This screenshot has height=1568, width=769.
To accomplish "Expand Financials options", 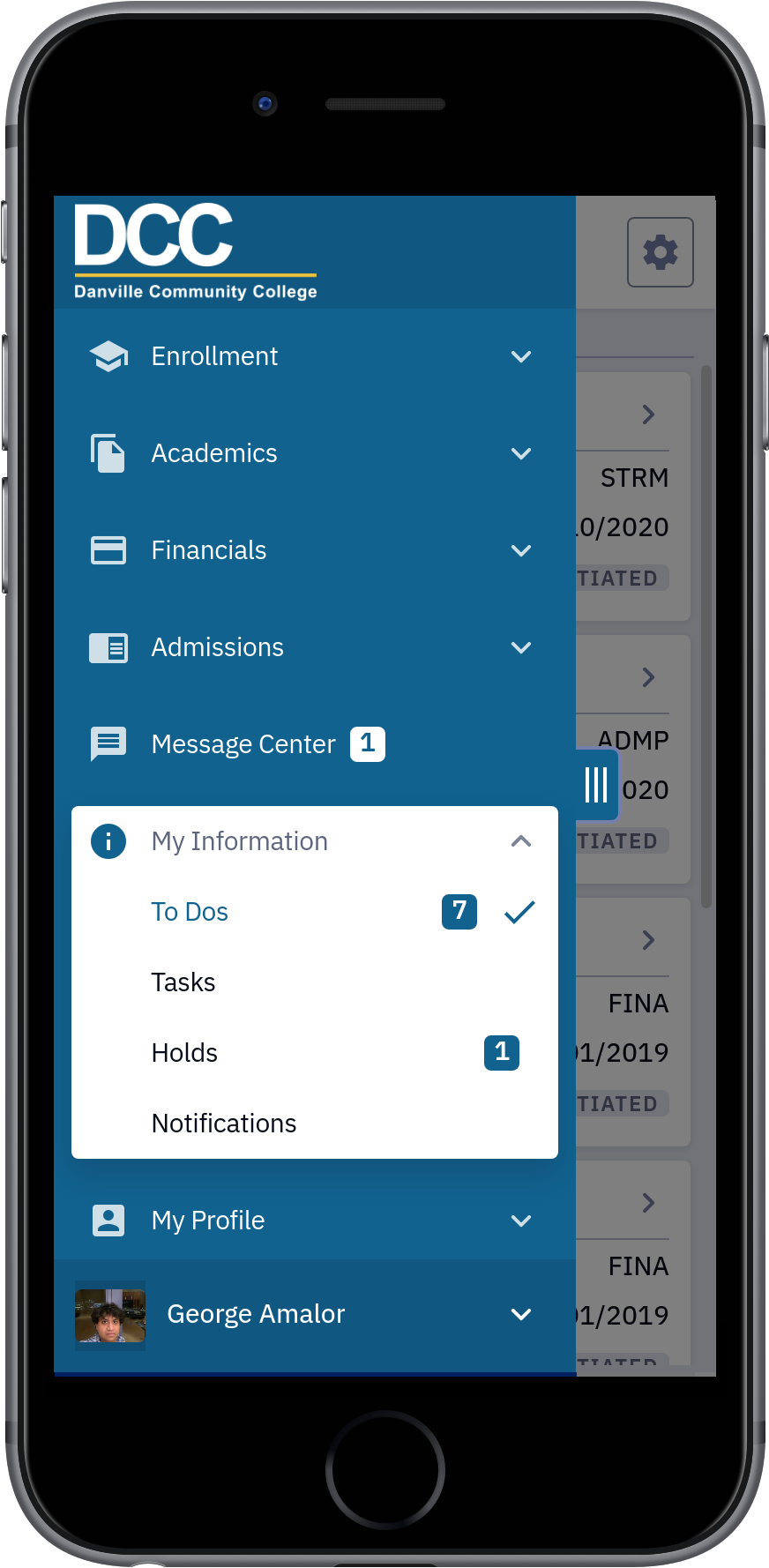I will 315,550.
